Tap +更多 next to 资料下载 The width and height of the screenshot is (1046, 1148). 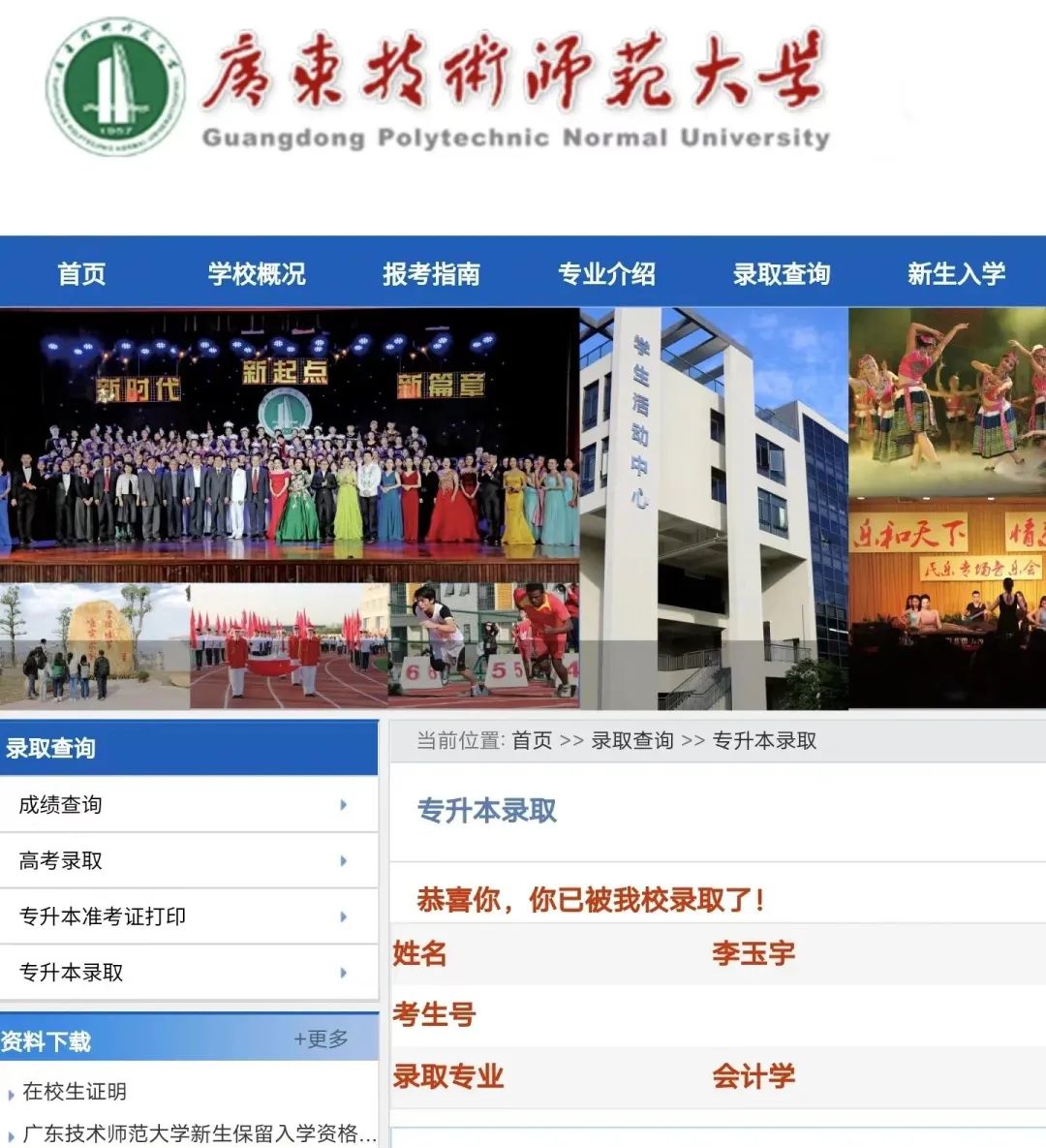point(321,1039)
